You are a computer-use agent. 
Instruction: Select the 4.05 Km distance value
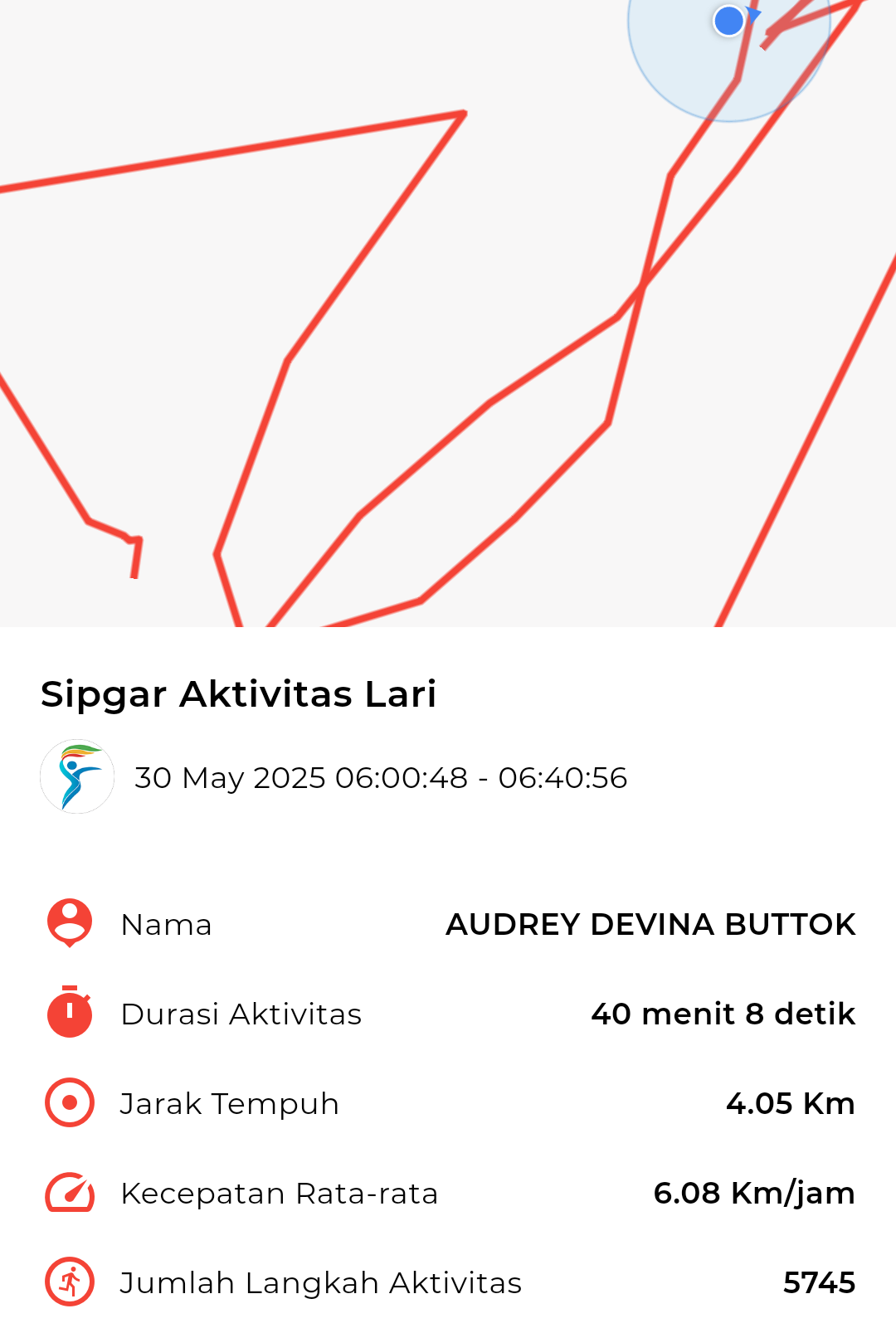(790, 1103)
